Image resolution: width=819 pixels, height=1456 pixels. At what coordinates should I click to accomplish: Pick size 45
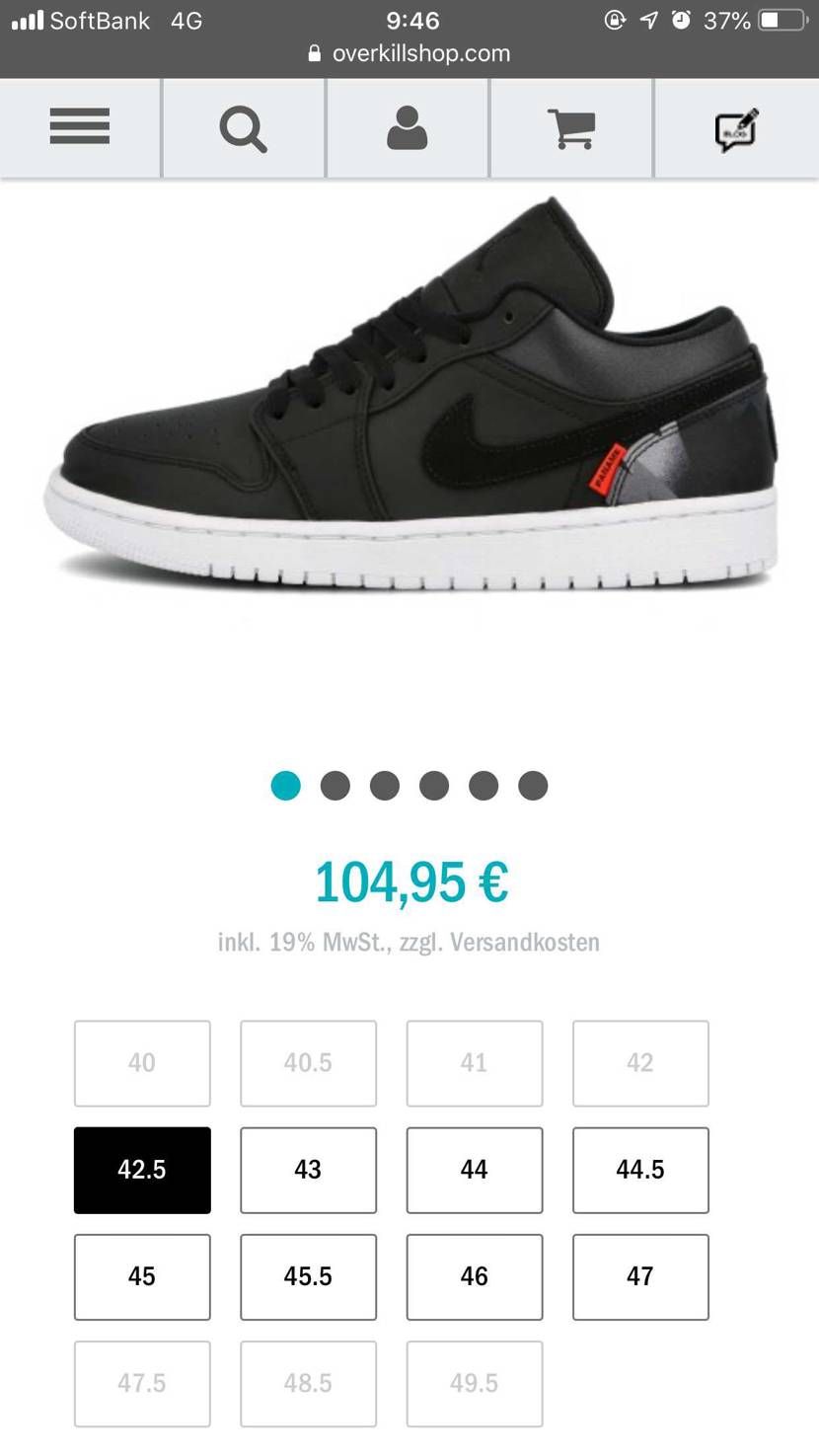click(x=142, y=1276)
